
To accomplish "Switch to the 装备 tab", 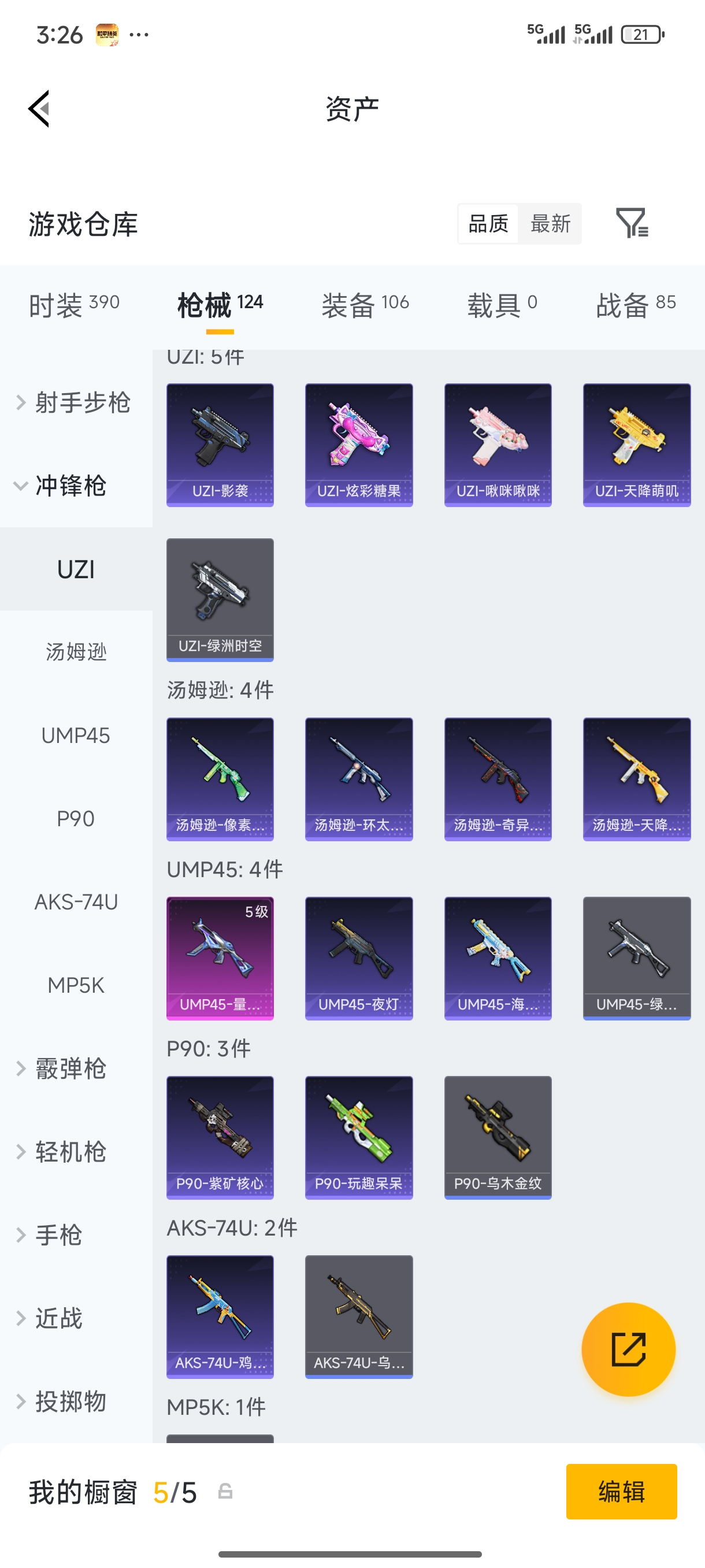I will click(x=365, y=304).
